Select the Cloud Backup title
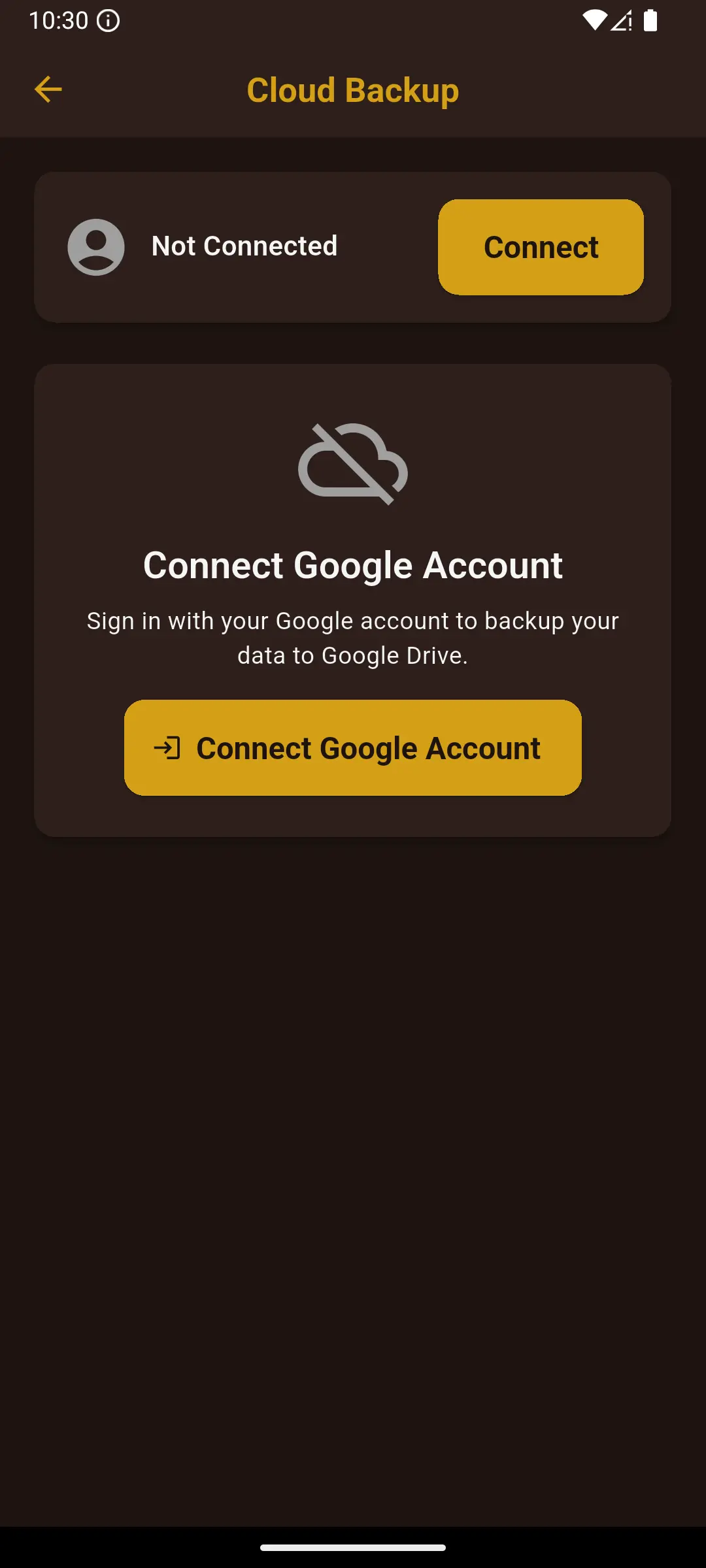The height and width of the screenshot is (1568, 706). pyautogui.click(x=353, y=90)
